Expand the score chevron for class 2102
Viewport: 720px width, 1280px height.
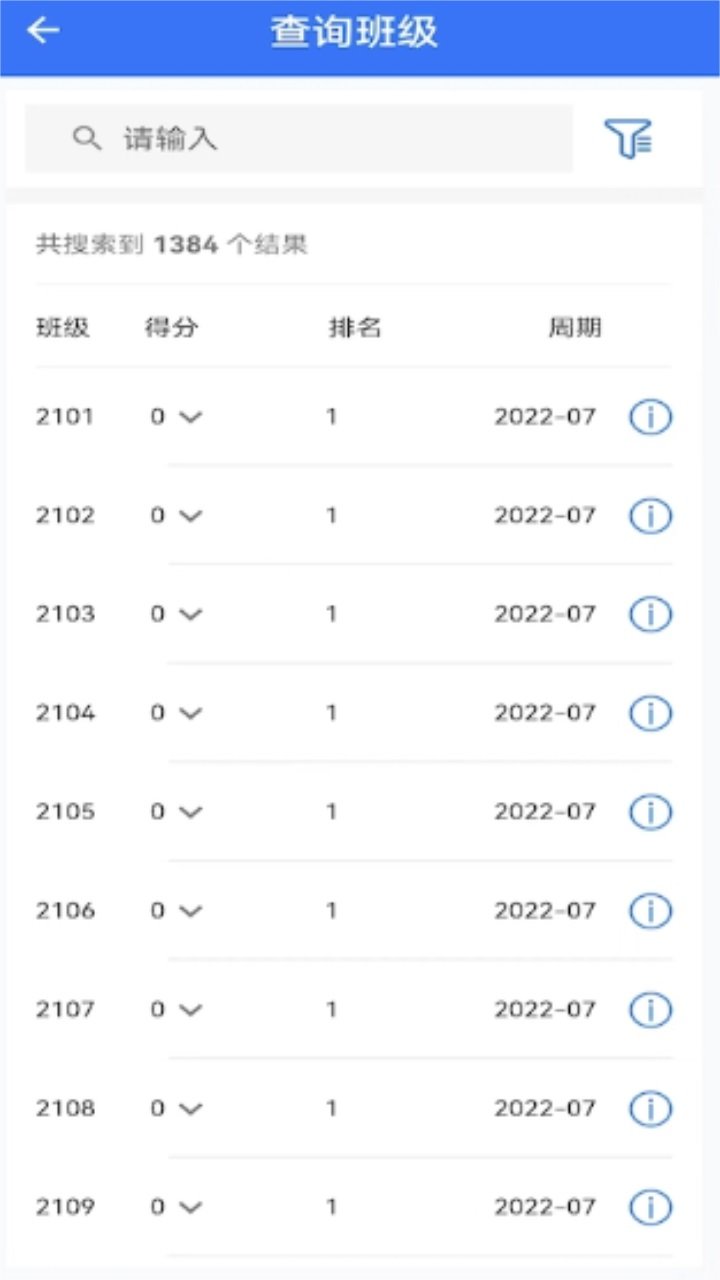tap(190, 516)
